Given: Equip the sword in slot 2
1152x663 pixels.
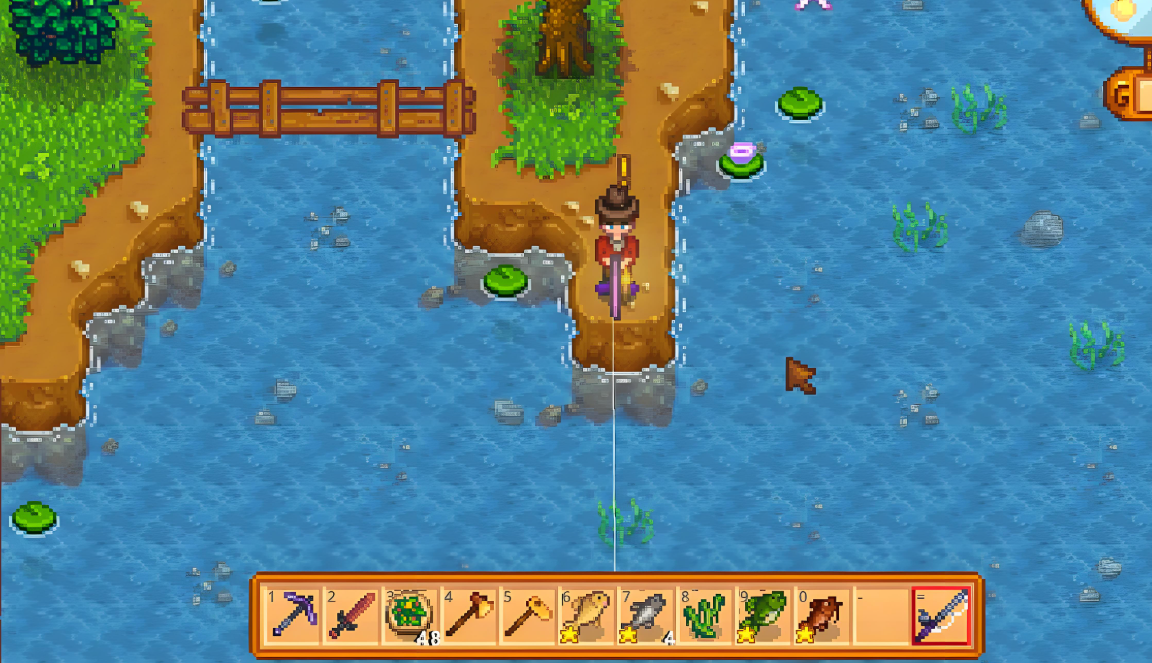Looking at the screenshot, I should 353,615.
